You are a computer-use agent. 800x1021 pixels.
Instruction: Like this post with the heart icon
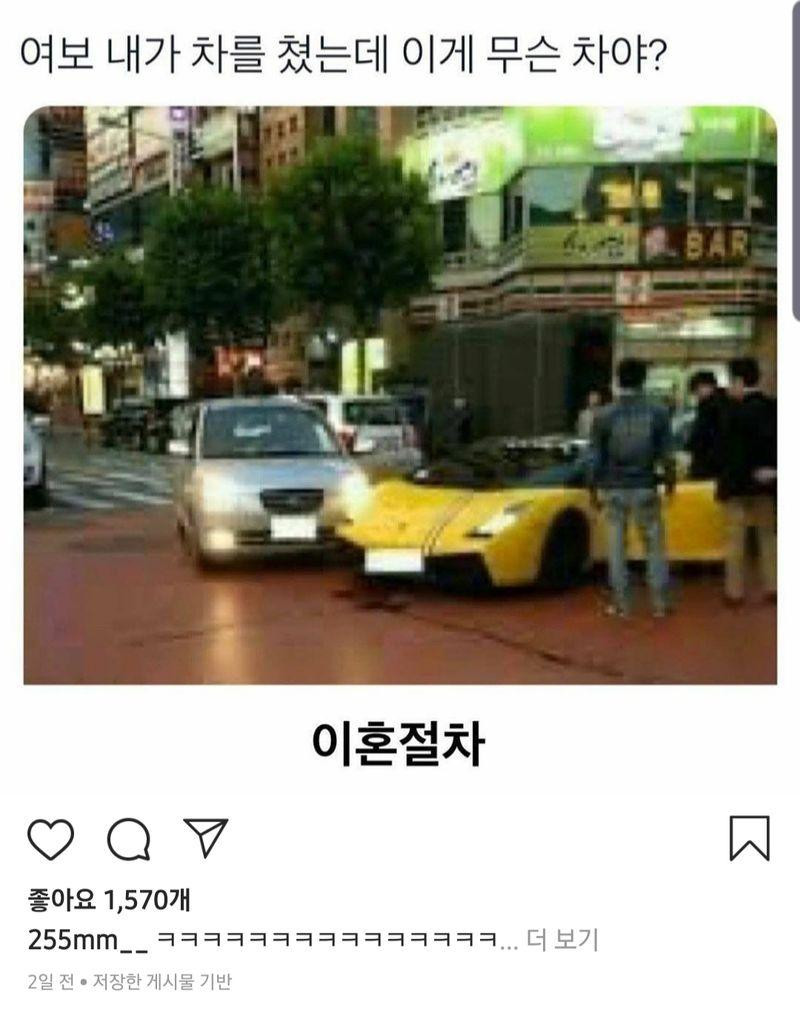pyautogui.click(x=50, y=839)
